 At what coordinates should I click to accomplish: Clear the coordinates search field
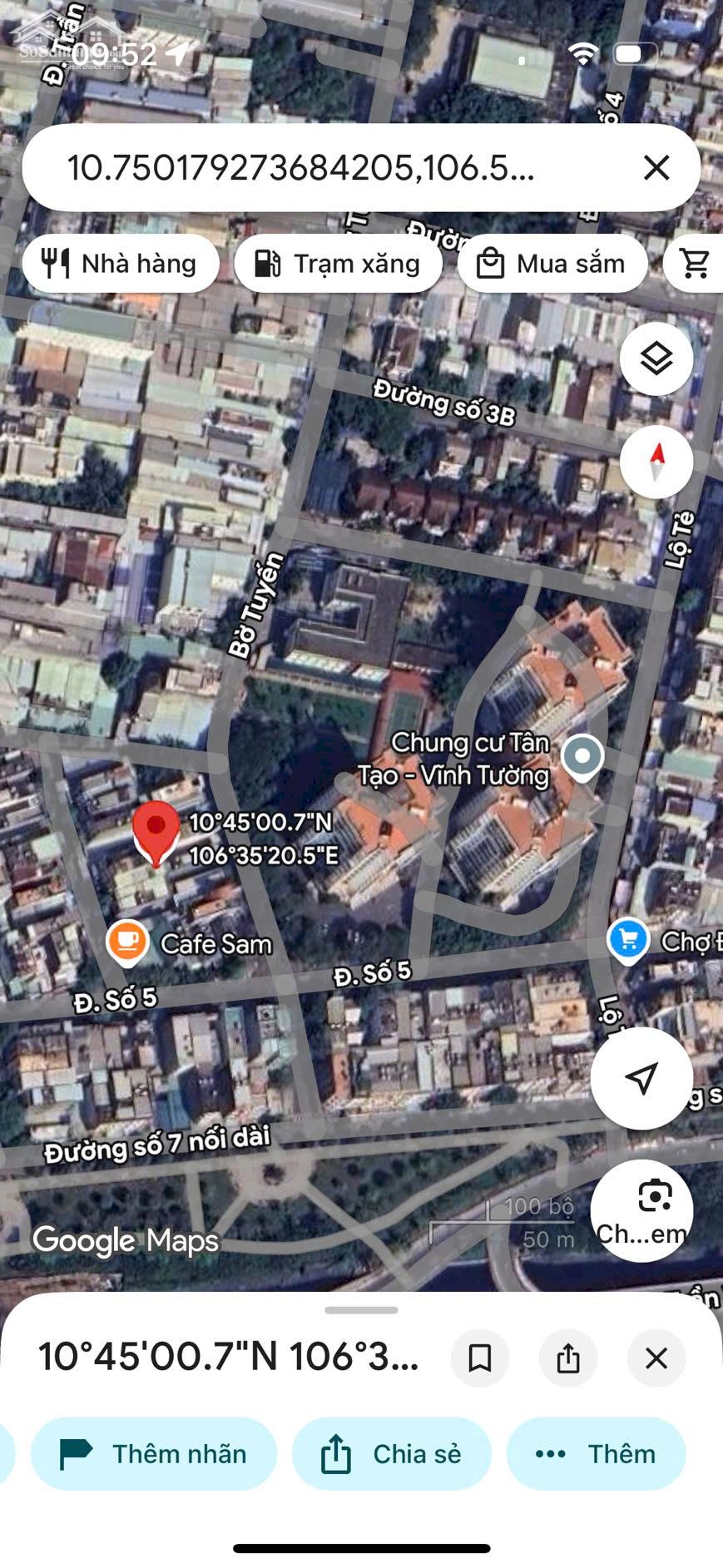click(656, 168)
